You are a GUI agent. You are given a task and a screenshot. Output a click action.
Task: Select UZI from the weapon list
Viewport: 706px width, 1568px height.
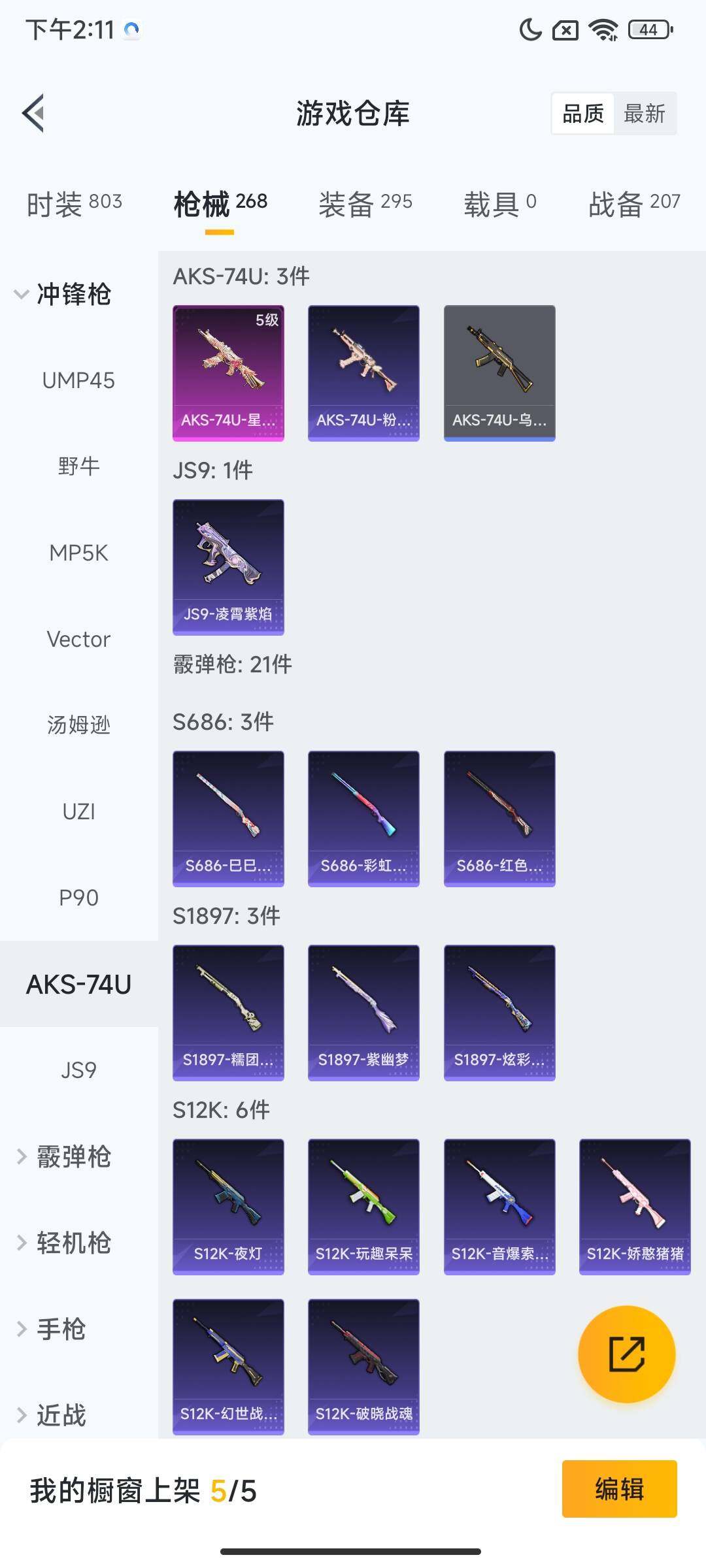coord(79,811)
